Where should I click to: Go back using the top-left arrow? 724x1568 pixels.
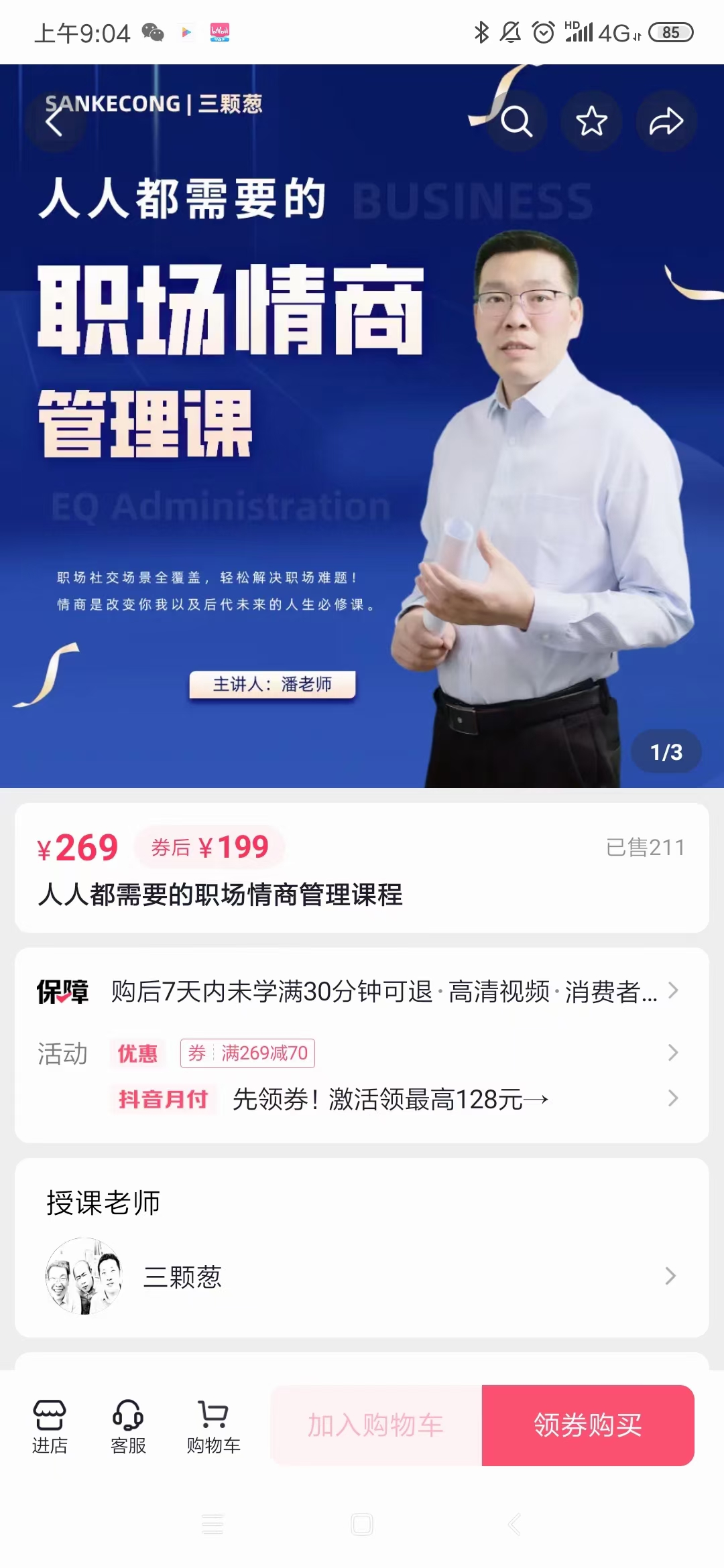[54, 122]
